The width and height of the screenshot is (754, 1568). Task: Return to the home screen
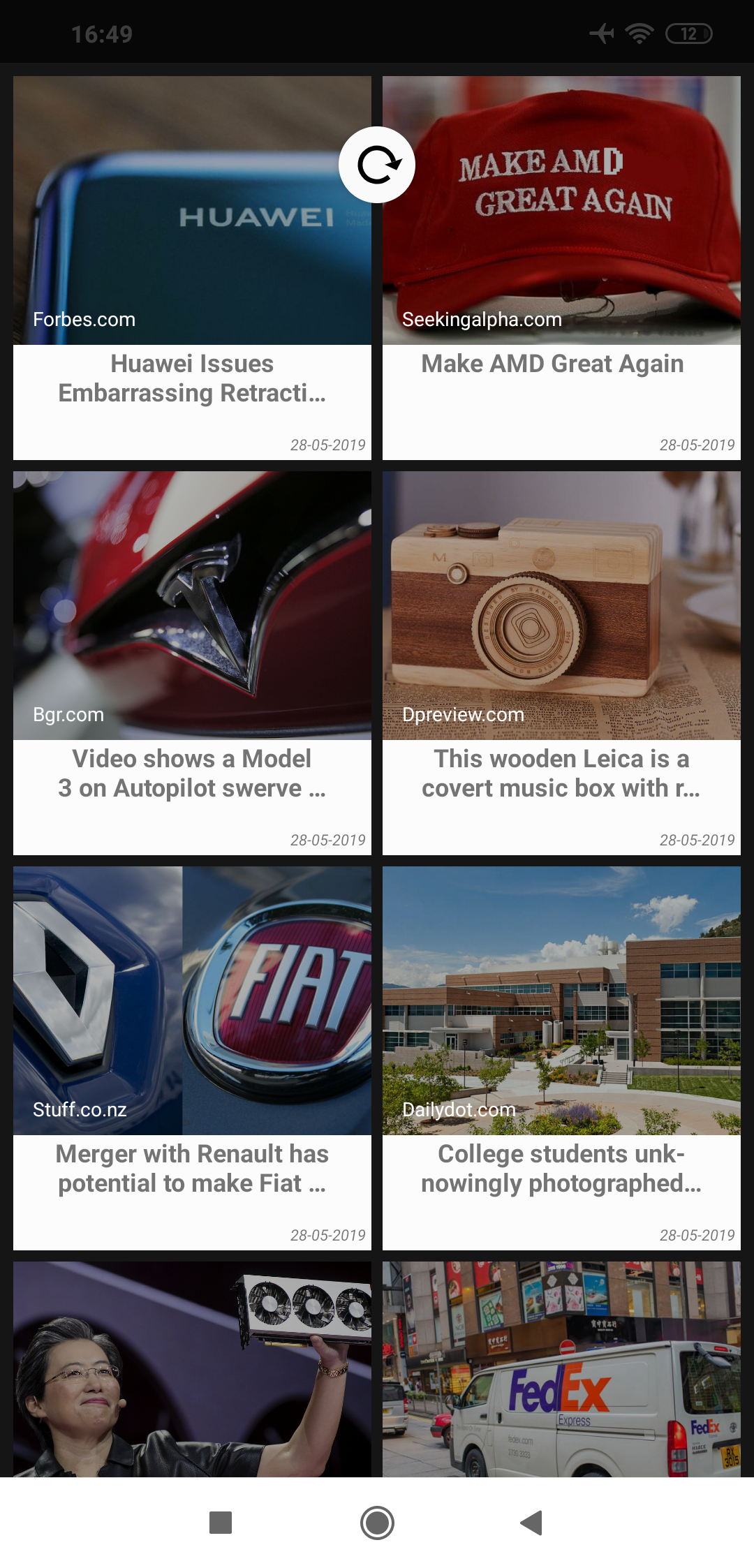tap(377, 1523)
